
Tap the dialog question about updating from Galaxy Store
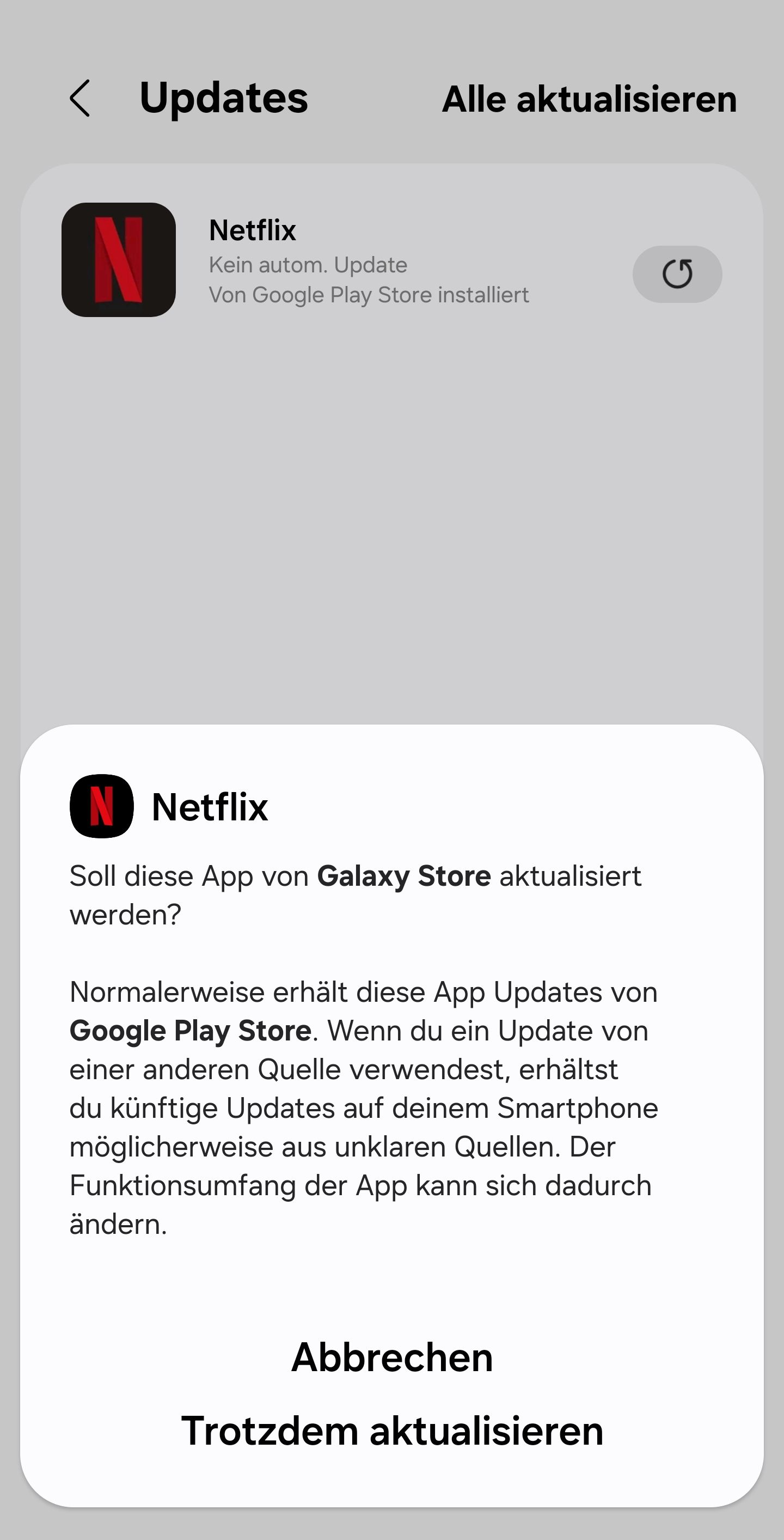tap(356, 894)
